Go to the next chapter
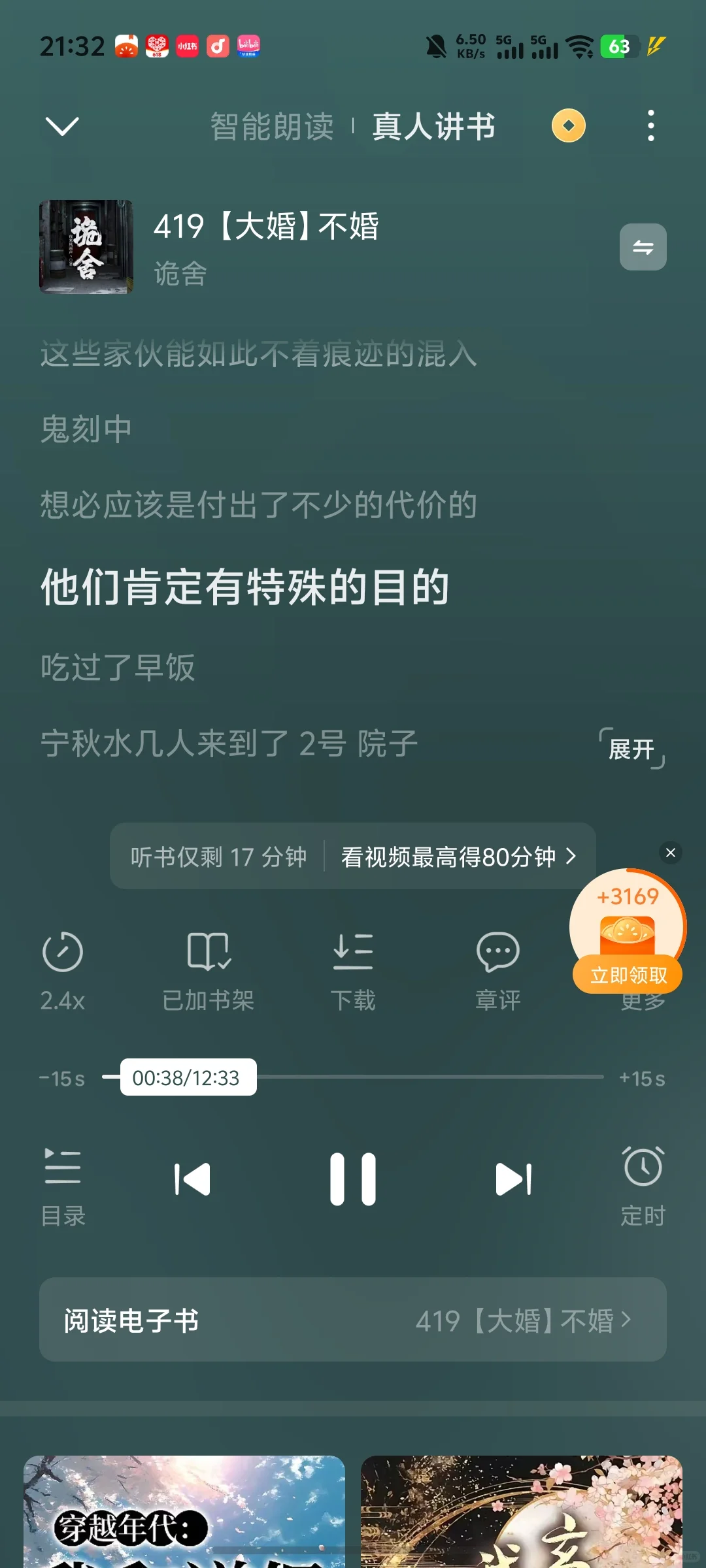The width and height of the screenshot is (706, 1568). click(x=514, y=1179)
